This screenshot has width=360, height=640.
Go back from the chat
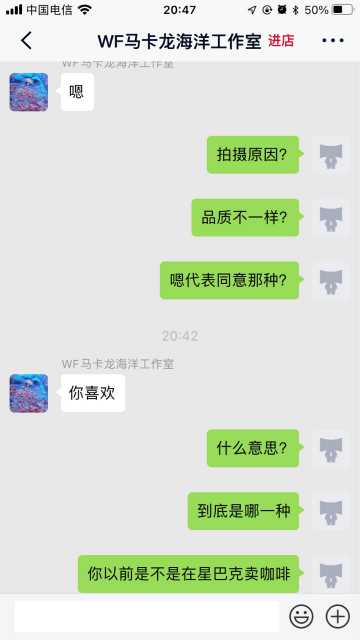tap(27, 41)
